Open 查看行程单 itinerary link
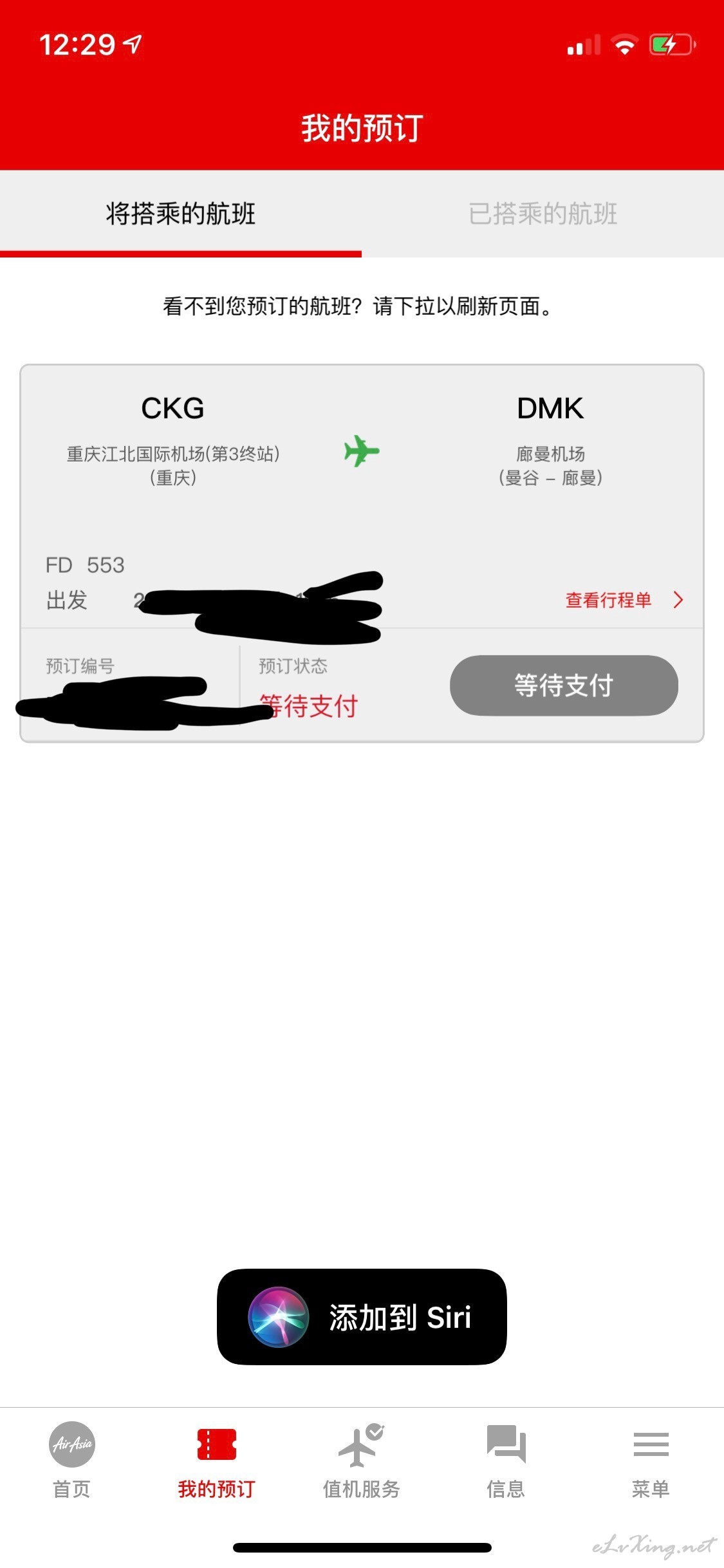The image size is (724, 1568). tap(624, 600)
